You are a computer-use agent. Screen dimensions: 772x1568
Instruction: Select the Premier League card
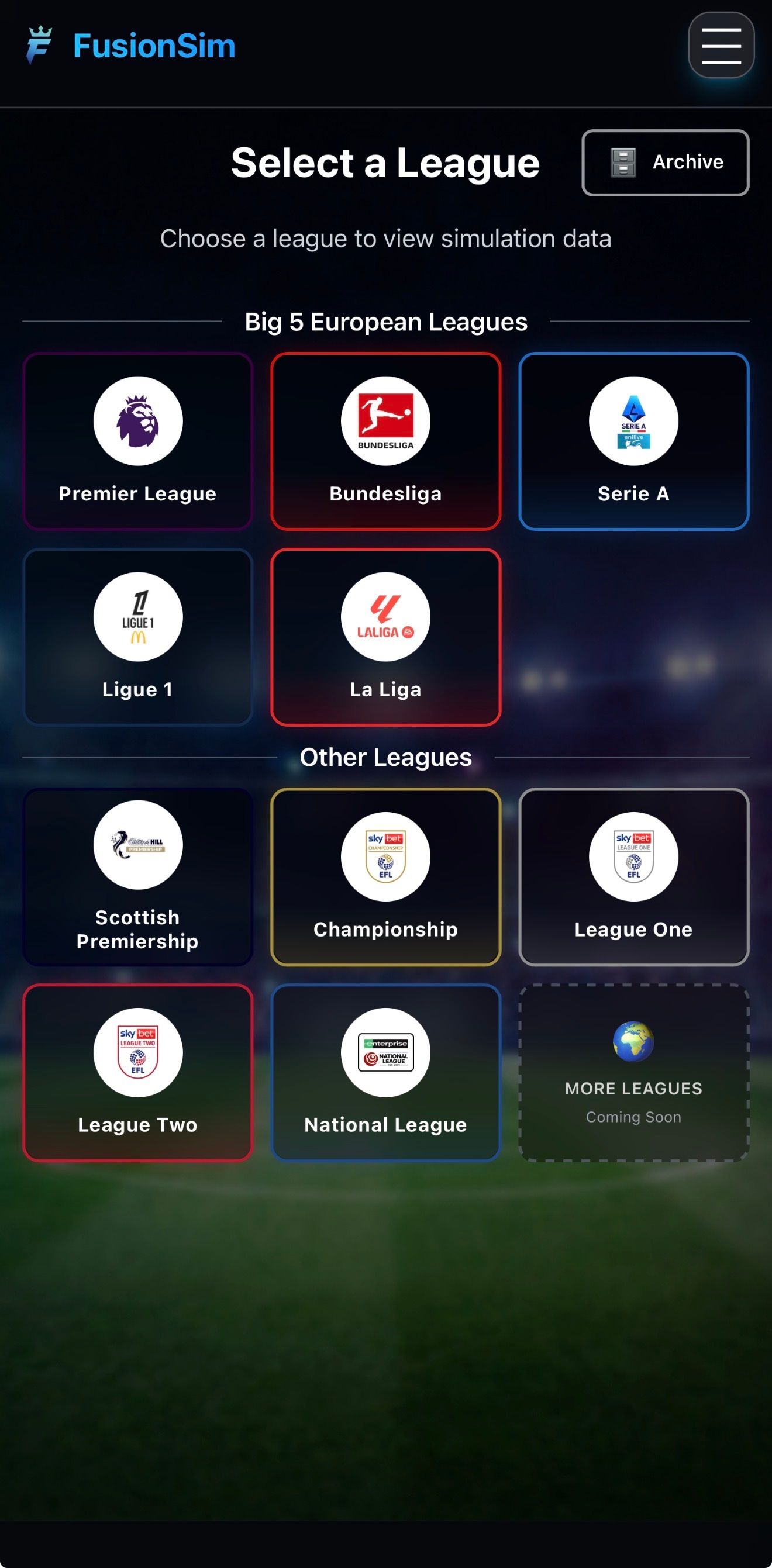point(137,441)
